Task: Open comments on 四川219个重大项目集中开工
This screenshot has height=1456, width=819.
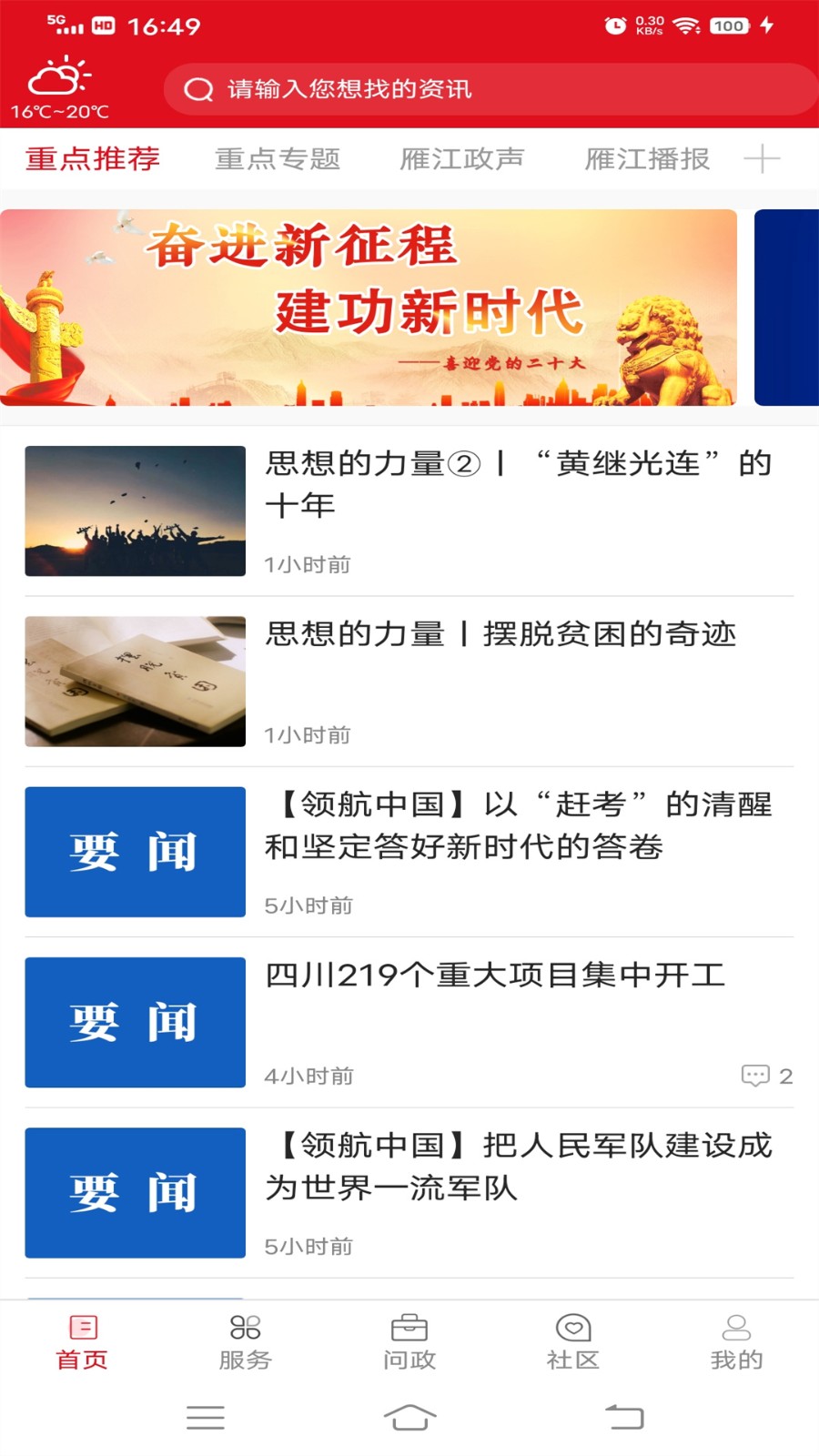Action: click(756, 1075)
